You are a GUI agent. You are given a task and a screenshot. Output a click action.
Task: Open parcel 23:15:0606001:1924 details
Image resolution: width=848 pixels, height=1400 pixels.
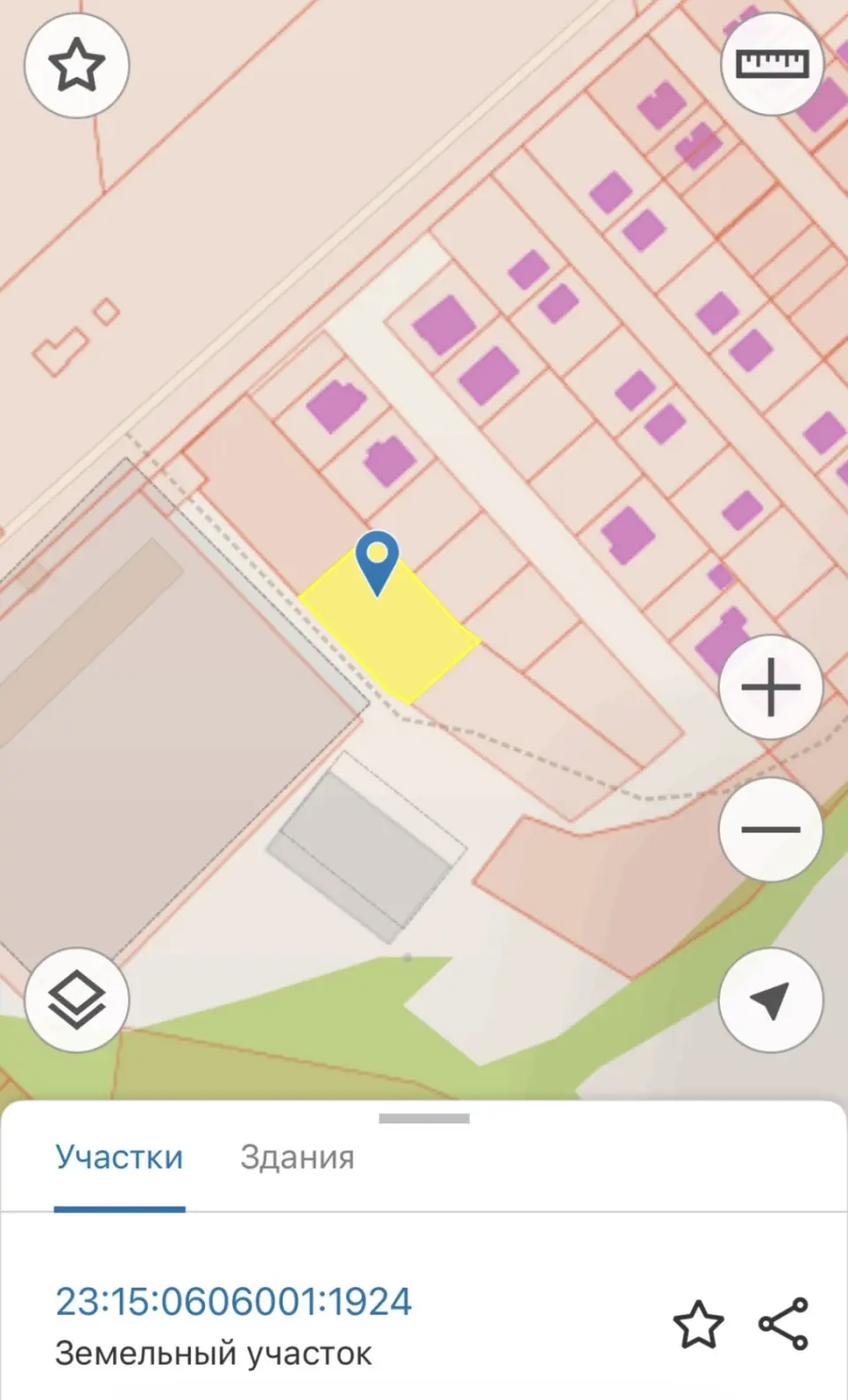tap(233, 1301)
